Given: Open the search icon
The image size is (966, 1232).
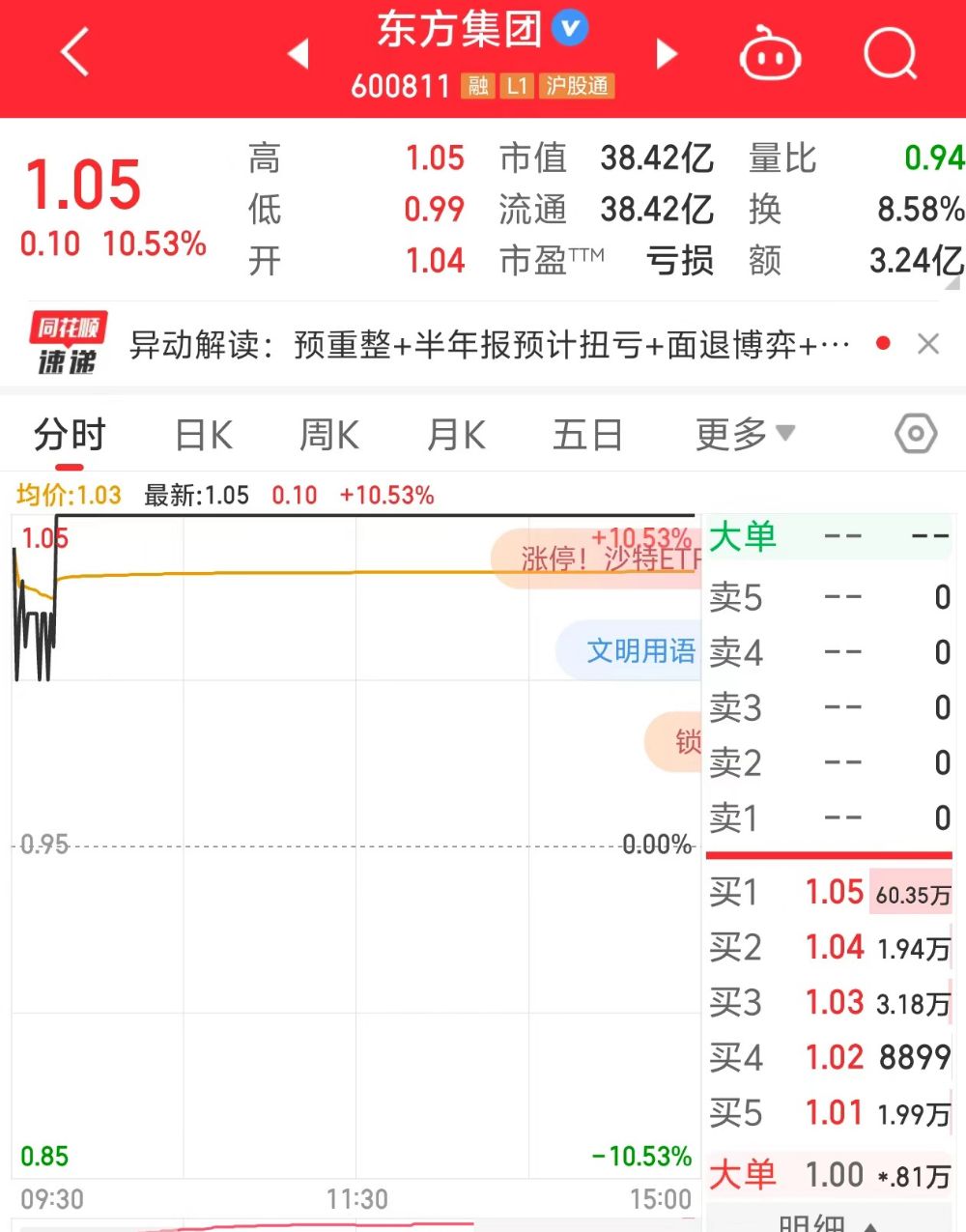Looking at the screenshot, I should (x=890, y=53).
